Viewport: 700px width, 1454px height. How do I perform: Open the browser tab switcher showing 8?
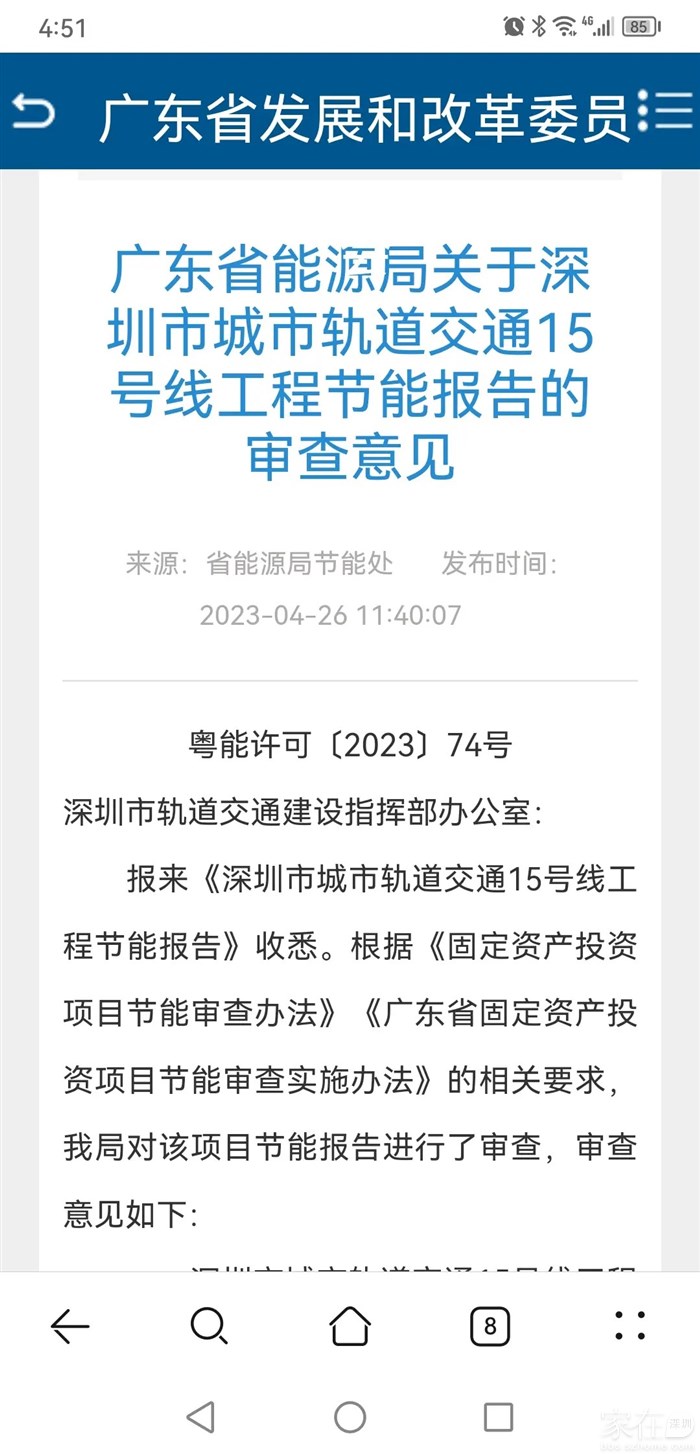click(x=490, y=1327)
